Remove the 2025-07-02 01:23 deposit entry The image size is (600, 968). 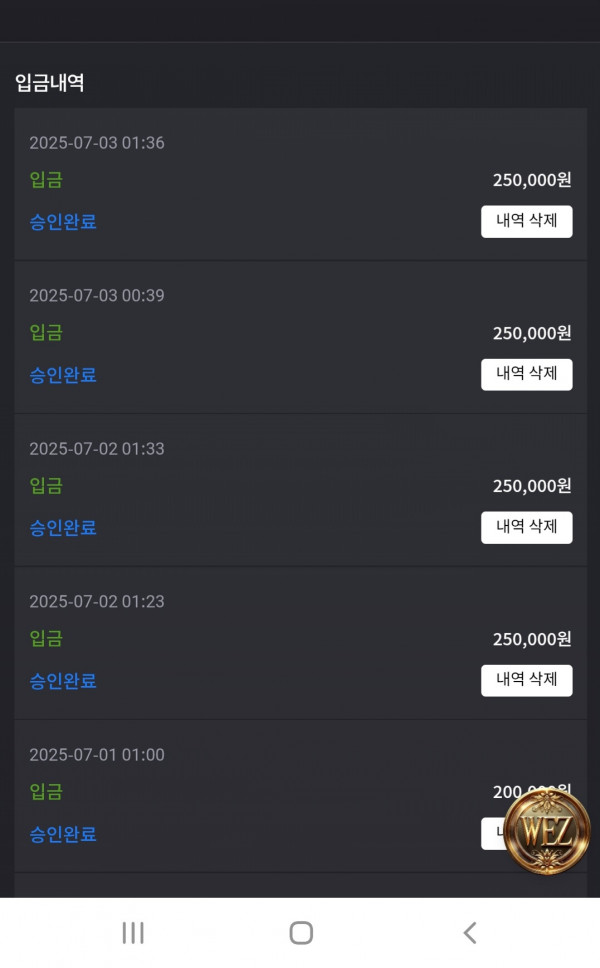pyautogui.click(x=527, y=680)
